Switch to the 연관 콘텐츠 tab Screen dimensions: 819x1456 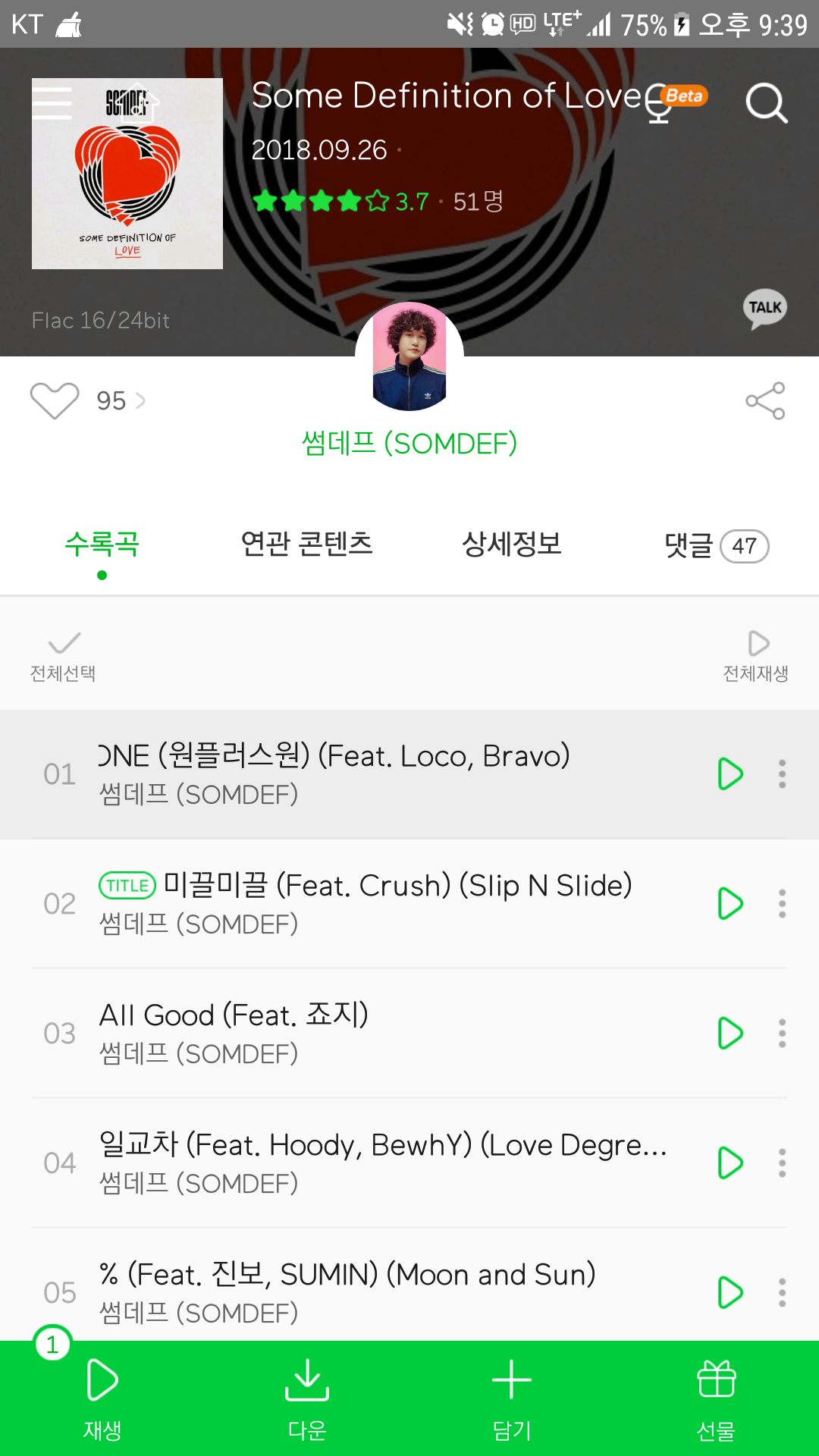point(306,544)
